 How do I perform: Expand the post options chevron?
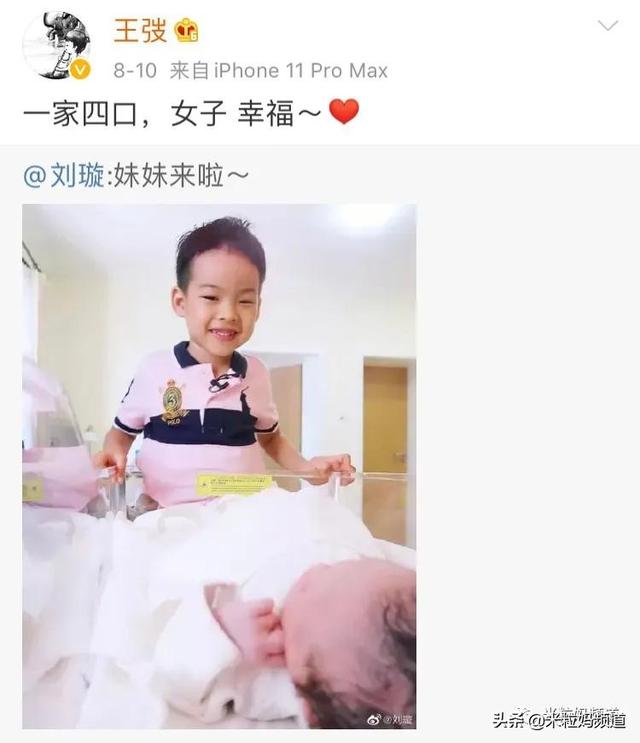[608, 26]
